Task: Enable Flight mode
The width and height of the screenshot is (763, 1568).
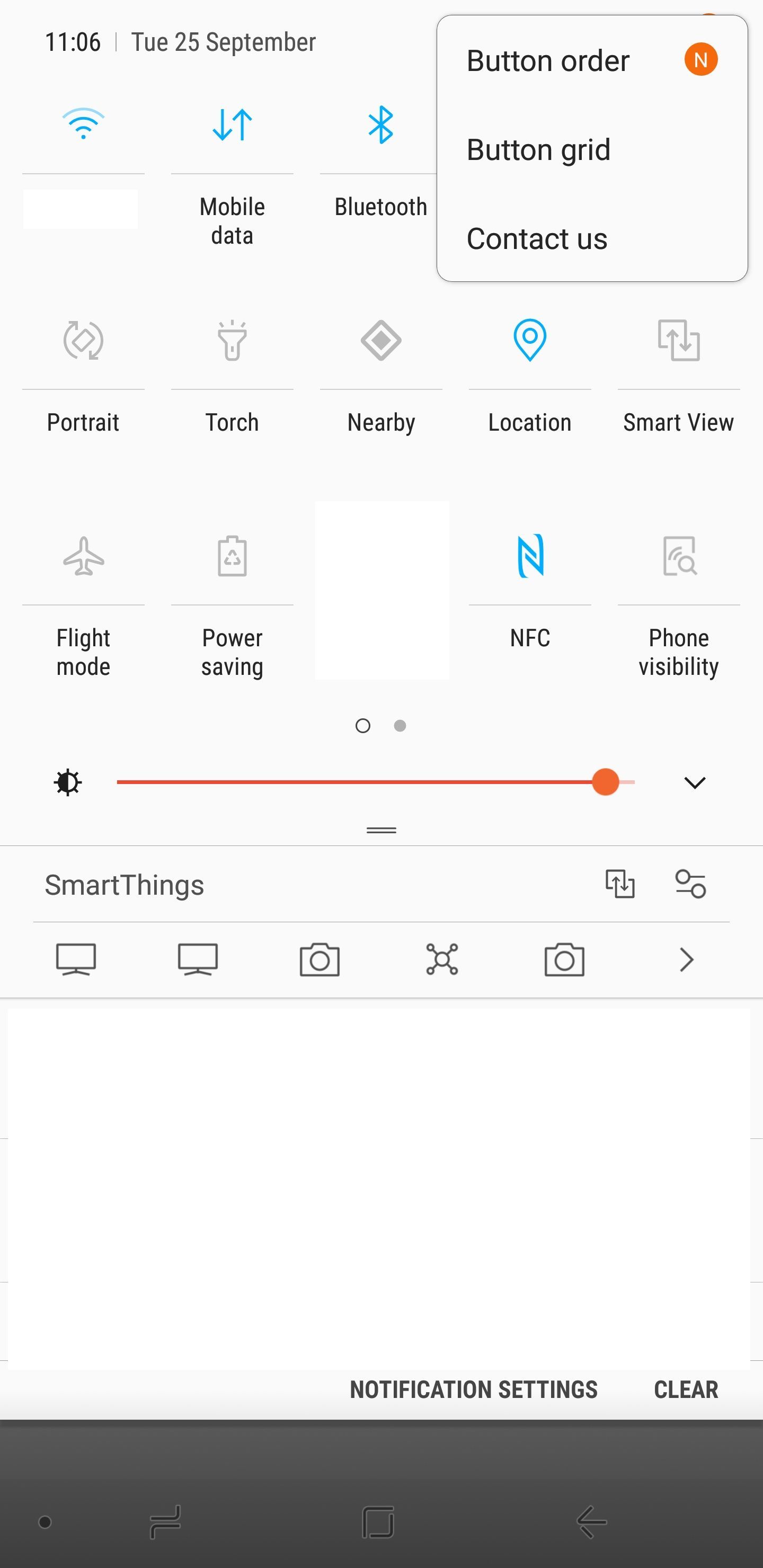Action: pos(83,556)
